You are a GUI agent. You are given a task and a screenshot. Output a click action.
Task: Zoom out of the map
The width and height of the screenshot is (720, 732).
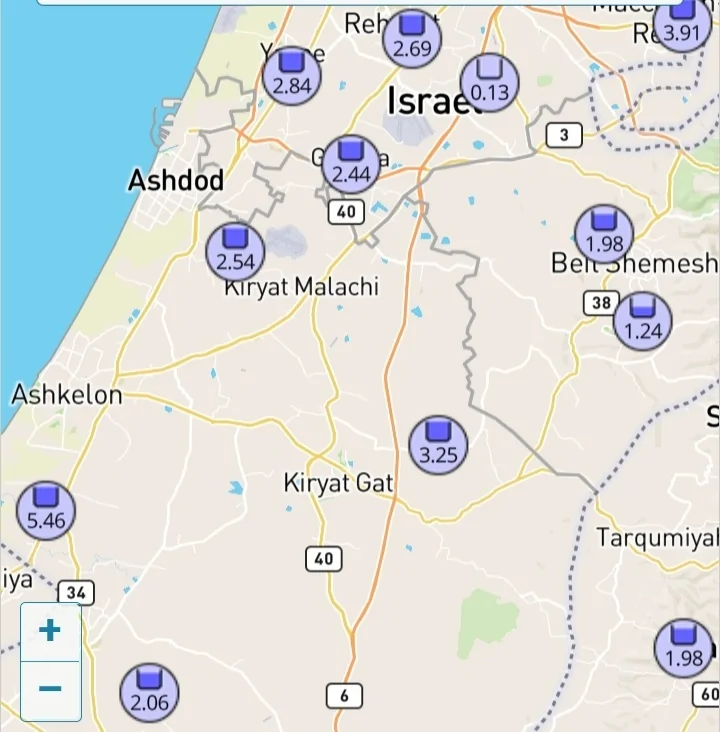click(50, 690)
